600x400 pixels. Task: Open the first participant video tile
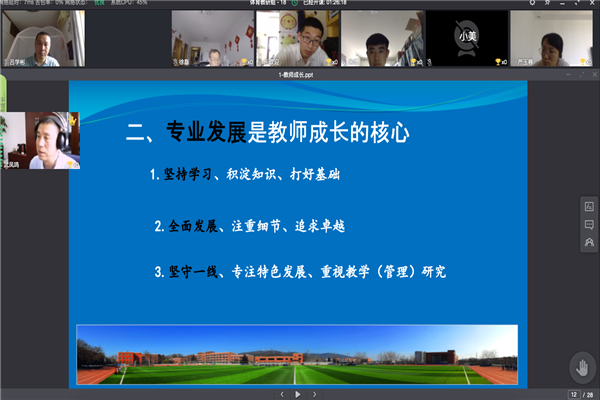pyautogui.click(x=41, y=38)
